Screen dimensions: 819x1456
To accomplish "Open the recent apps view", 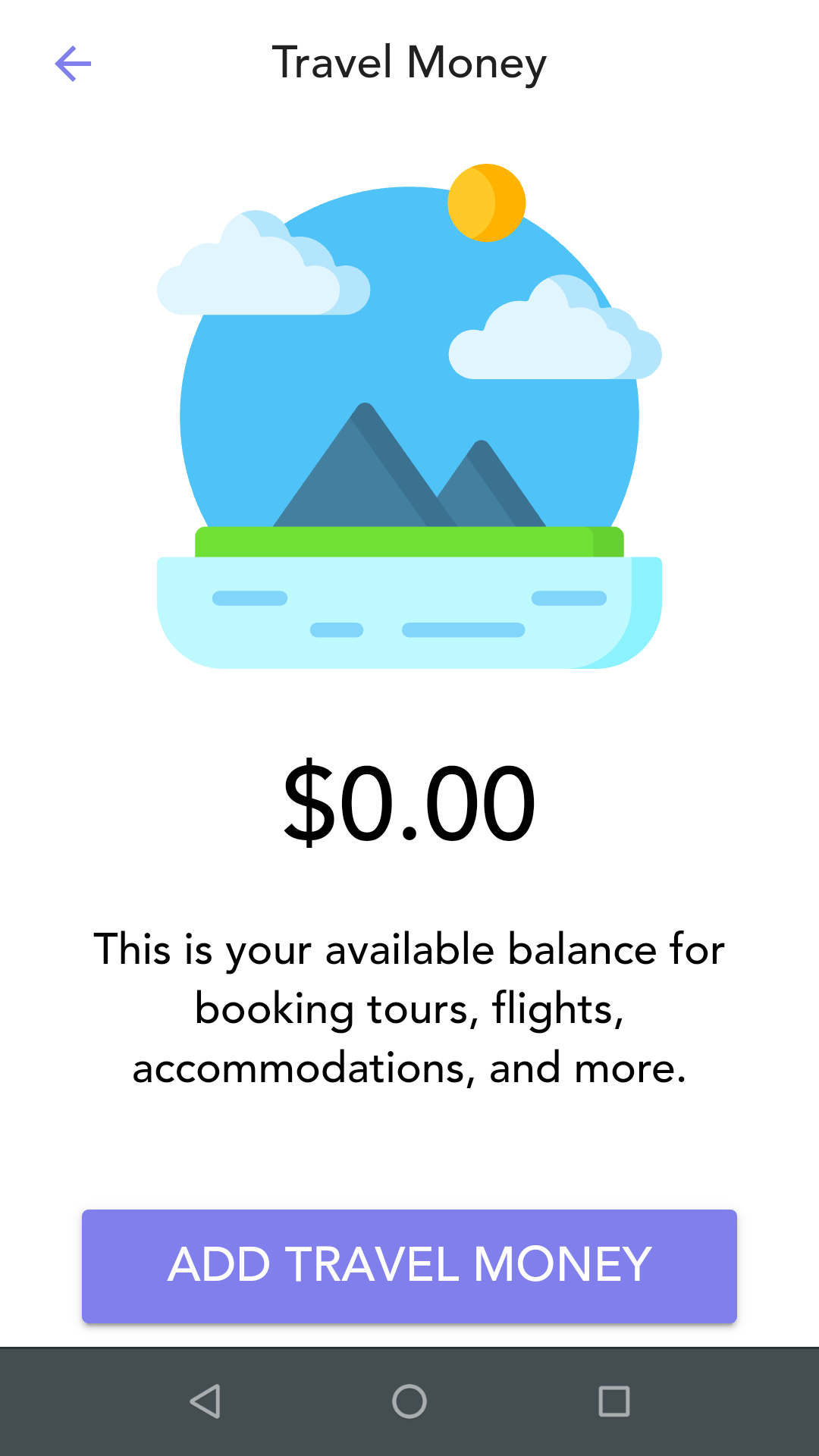I will (613, 1401).
